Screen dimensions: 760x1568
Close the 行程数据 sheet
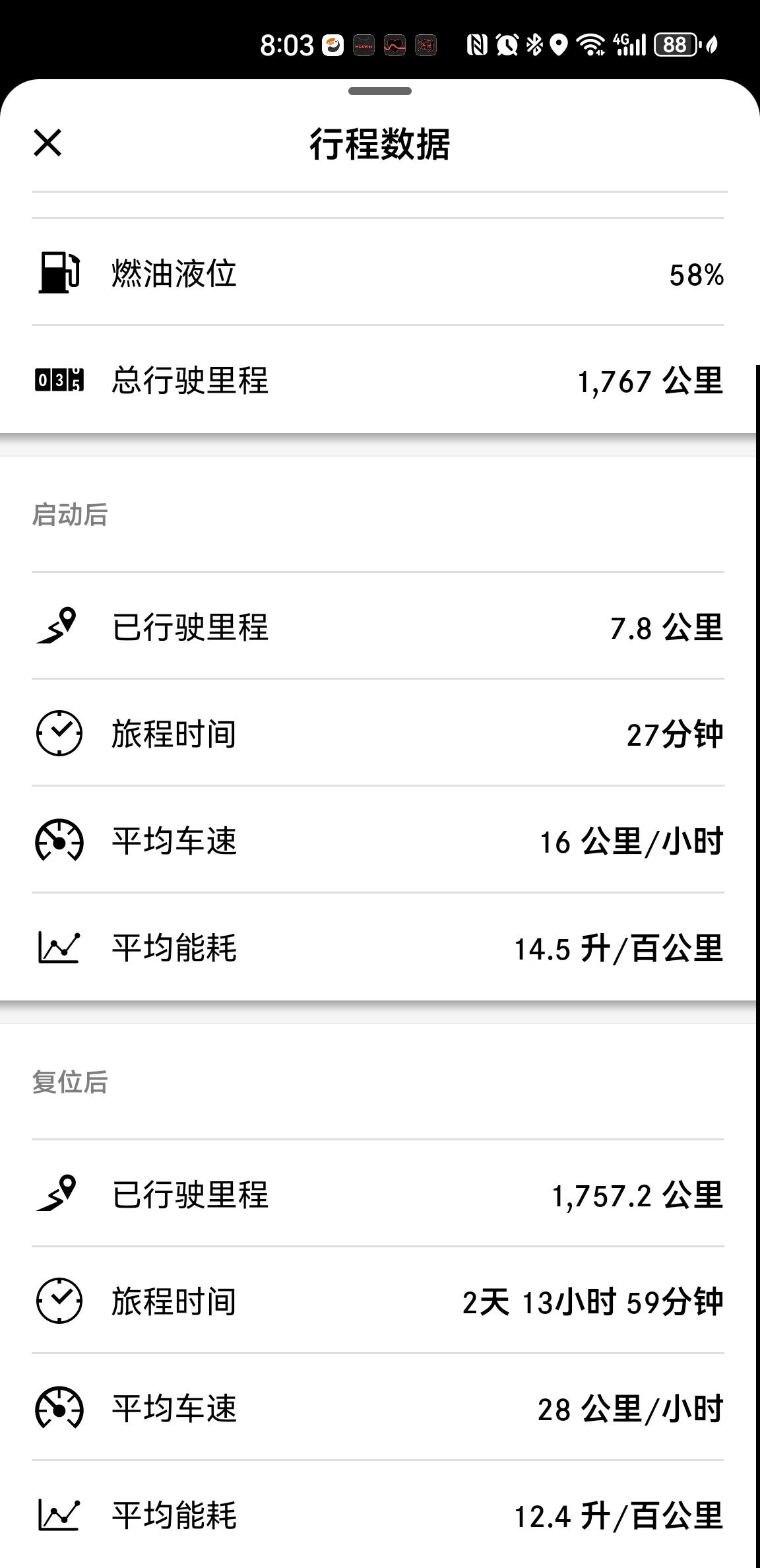click(47, 143)
